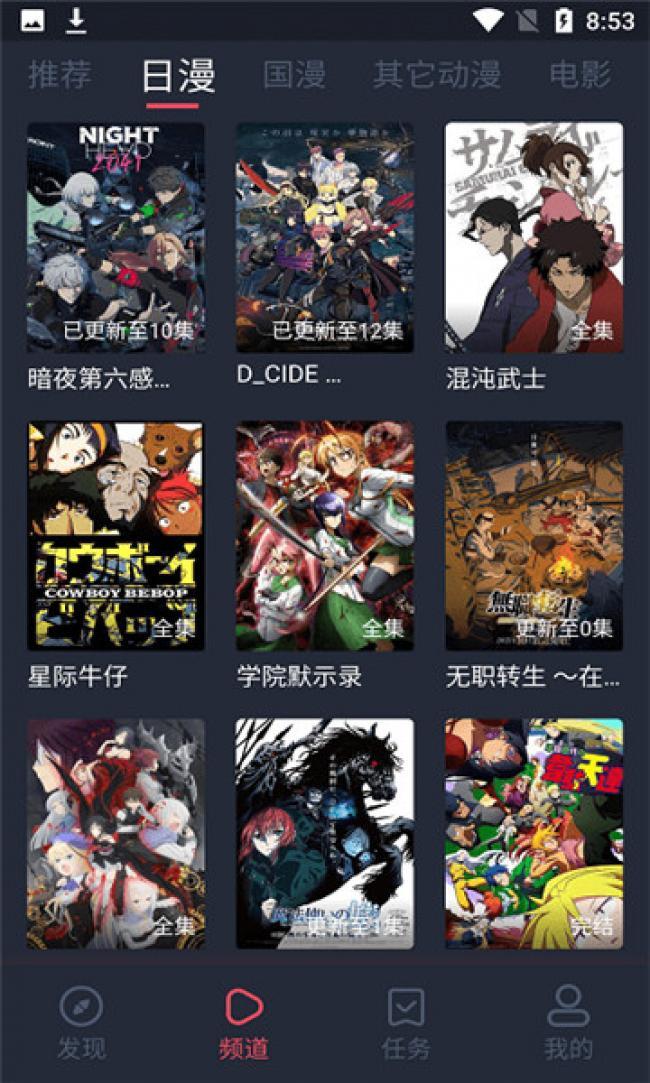This screenshot has height=1083, width=650.
Task: Open 混沌武士 anime
Action: coord(534,237)
